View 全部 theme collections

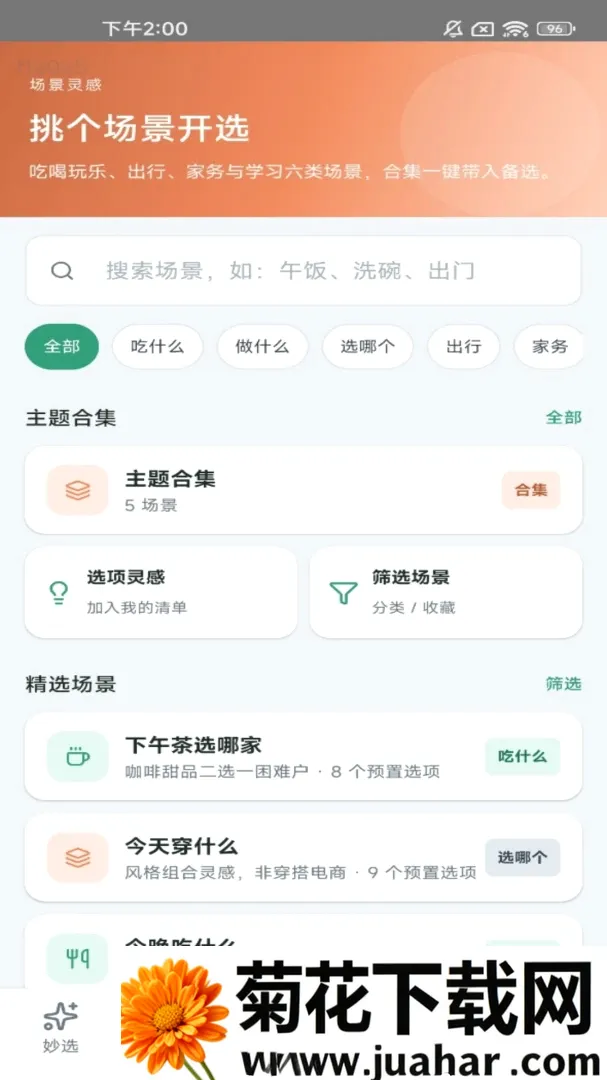pos(564,417)
